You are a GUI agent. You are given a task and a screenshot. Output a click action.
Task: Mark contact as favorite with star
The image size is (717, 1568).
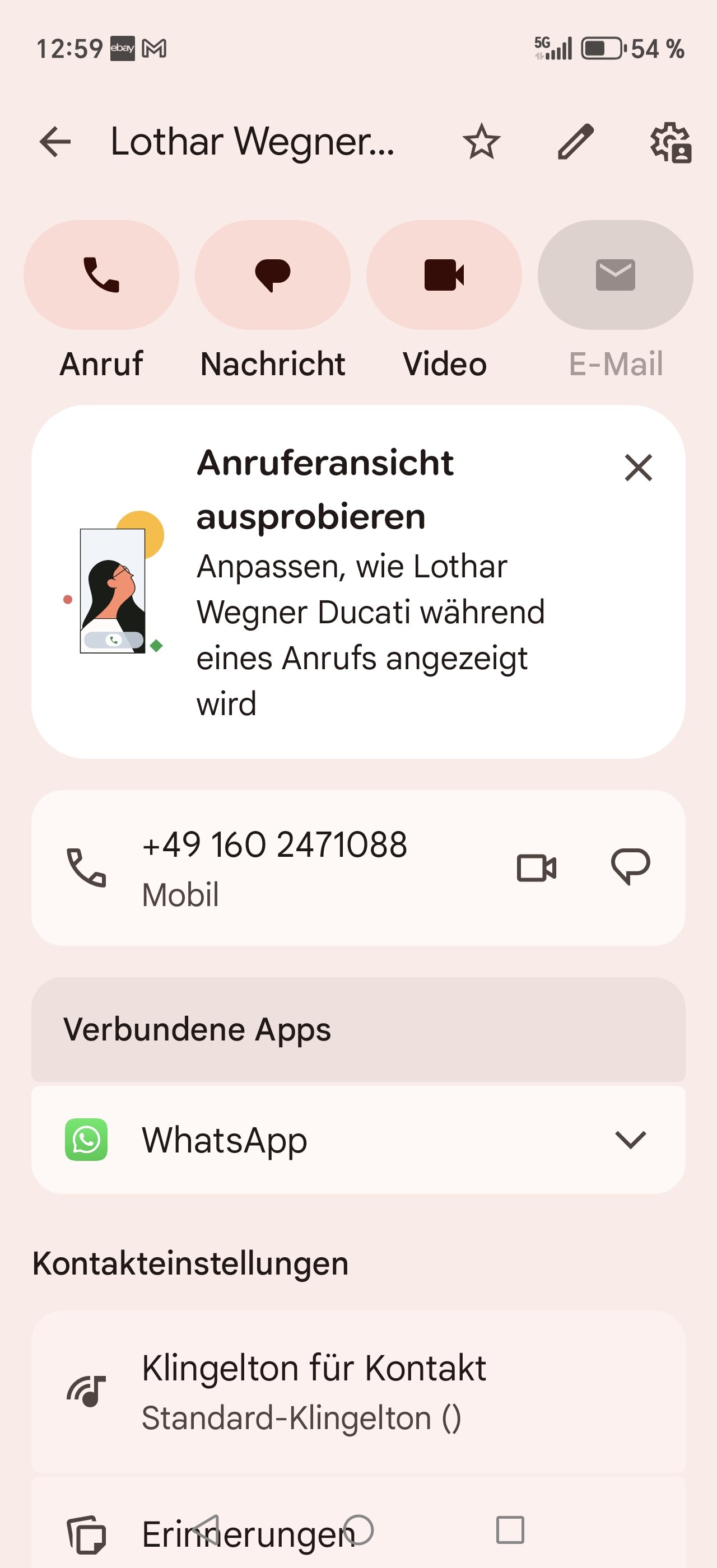coord(481,142)
